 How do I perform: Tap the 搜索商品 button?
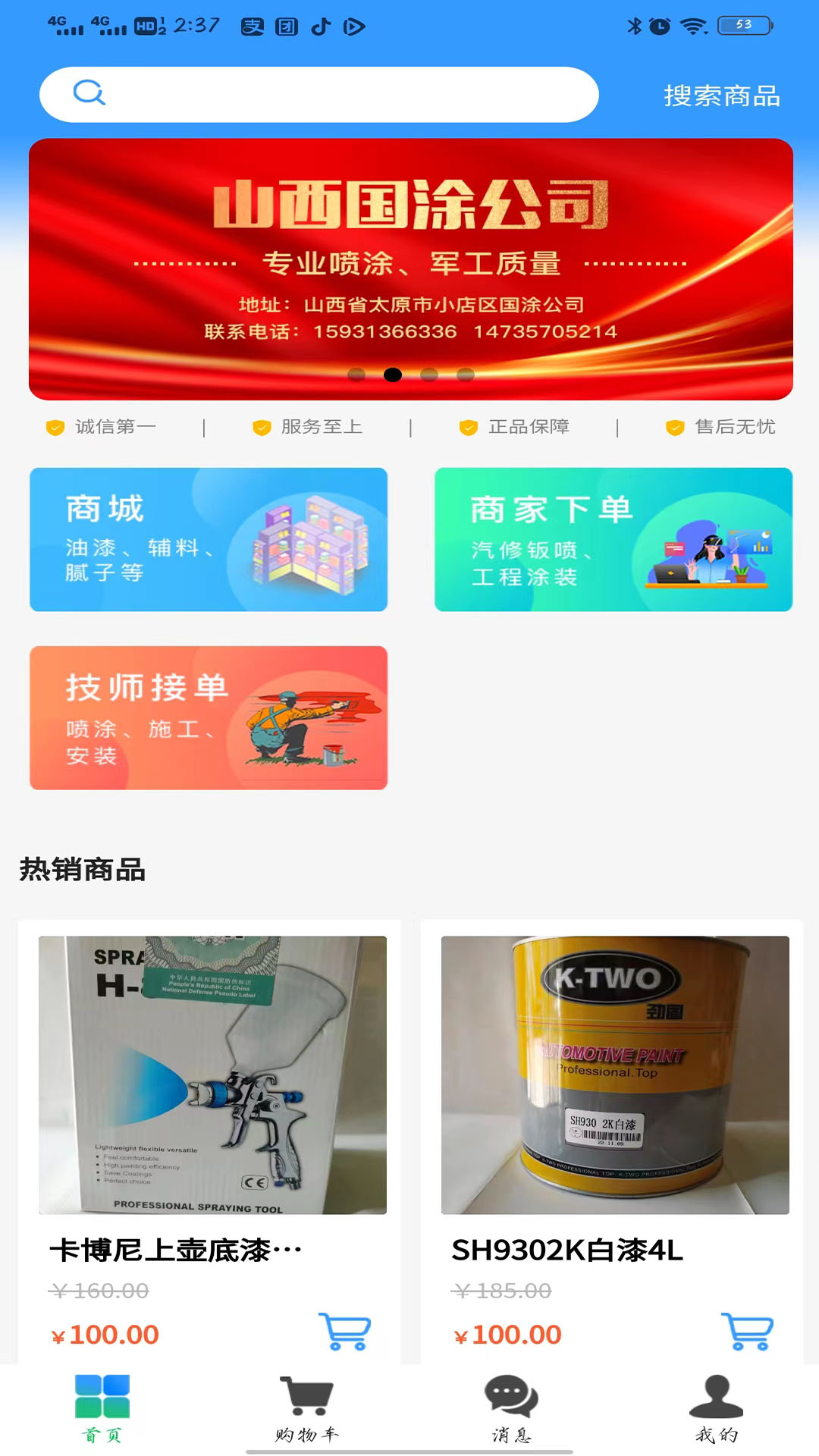pyautogui.click(x=721, y=96)
